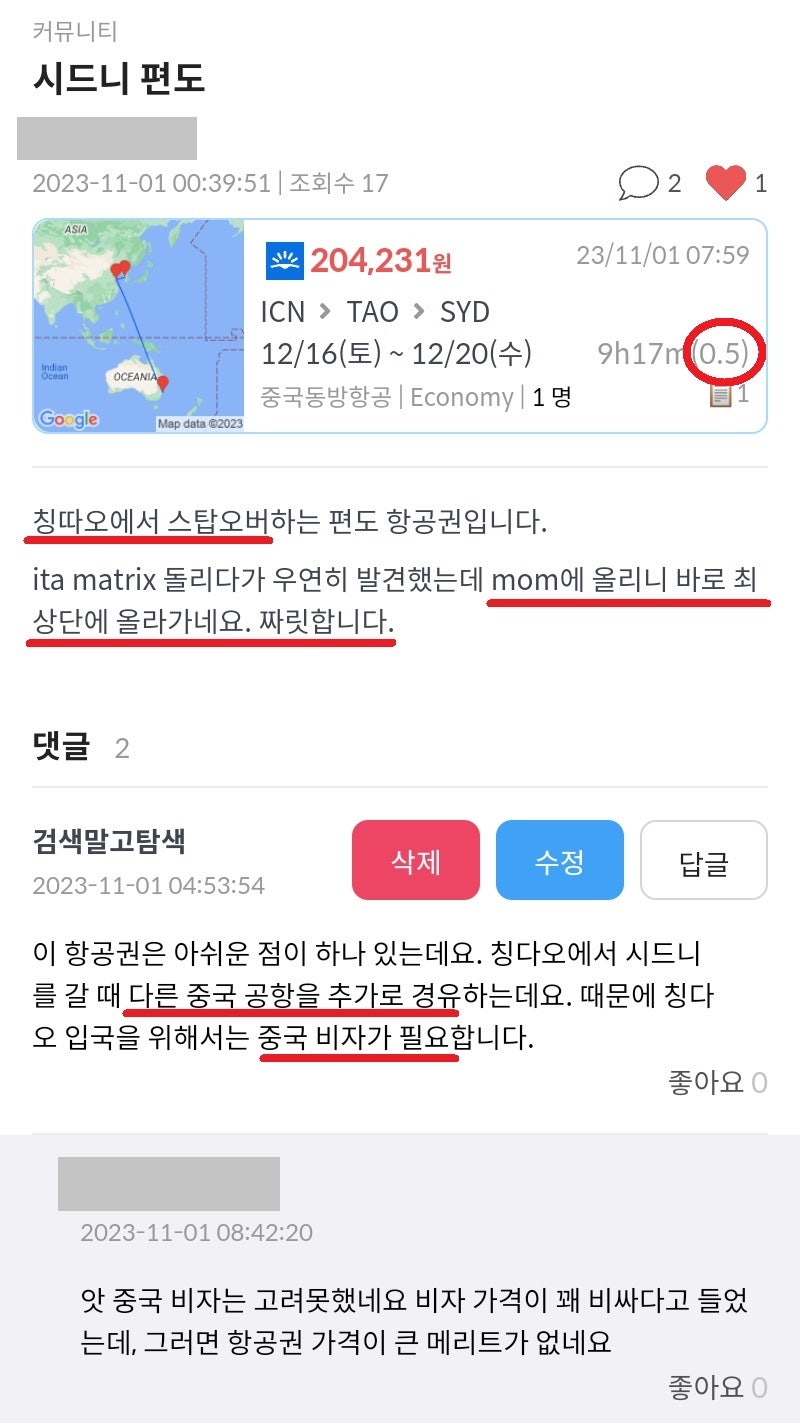Image resolution: width=800 pixels, height=1423 pixels.
Task: Delete the comment with 삭제 button
Action: pyautogui.click(x=416, y=861)
